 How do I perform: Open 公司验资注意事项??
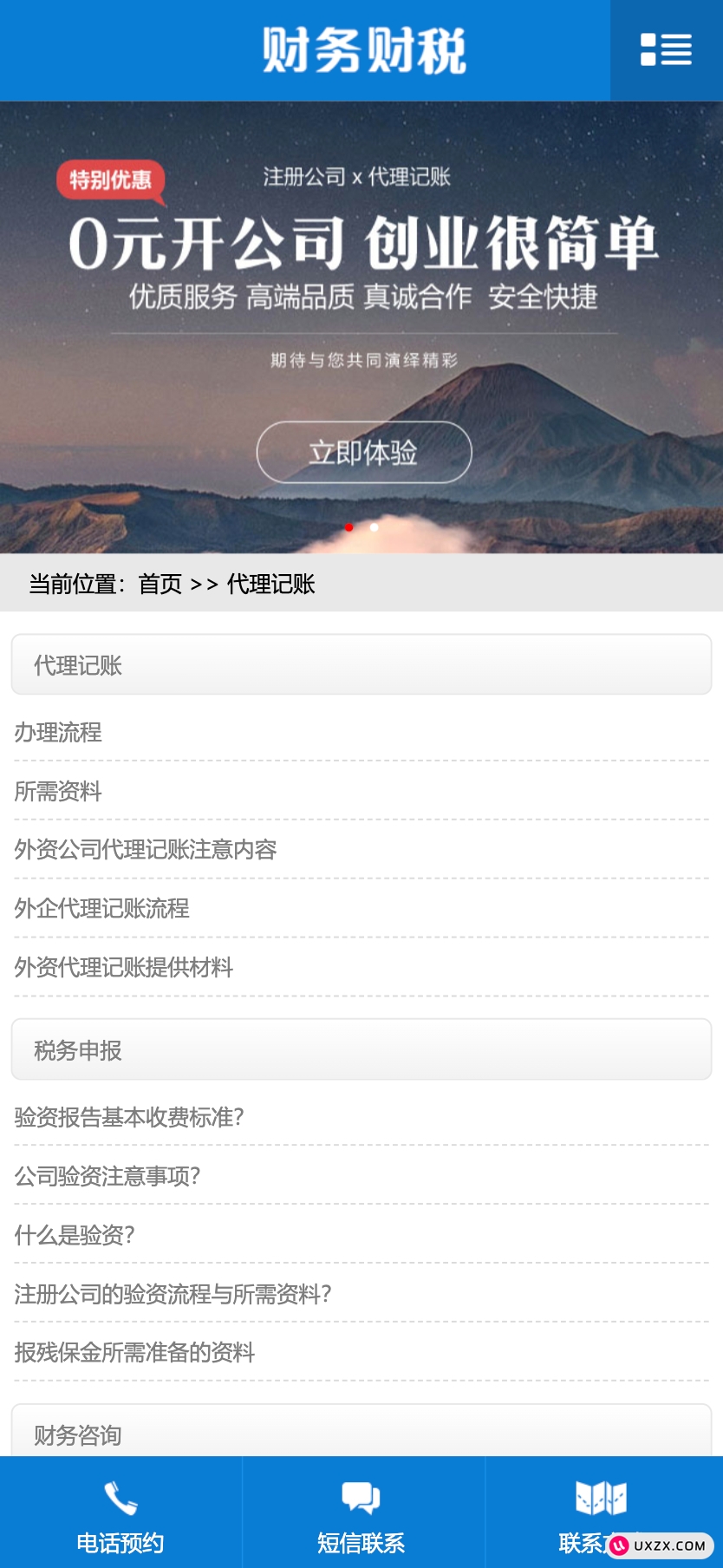[107, 1176]
